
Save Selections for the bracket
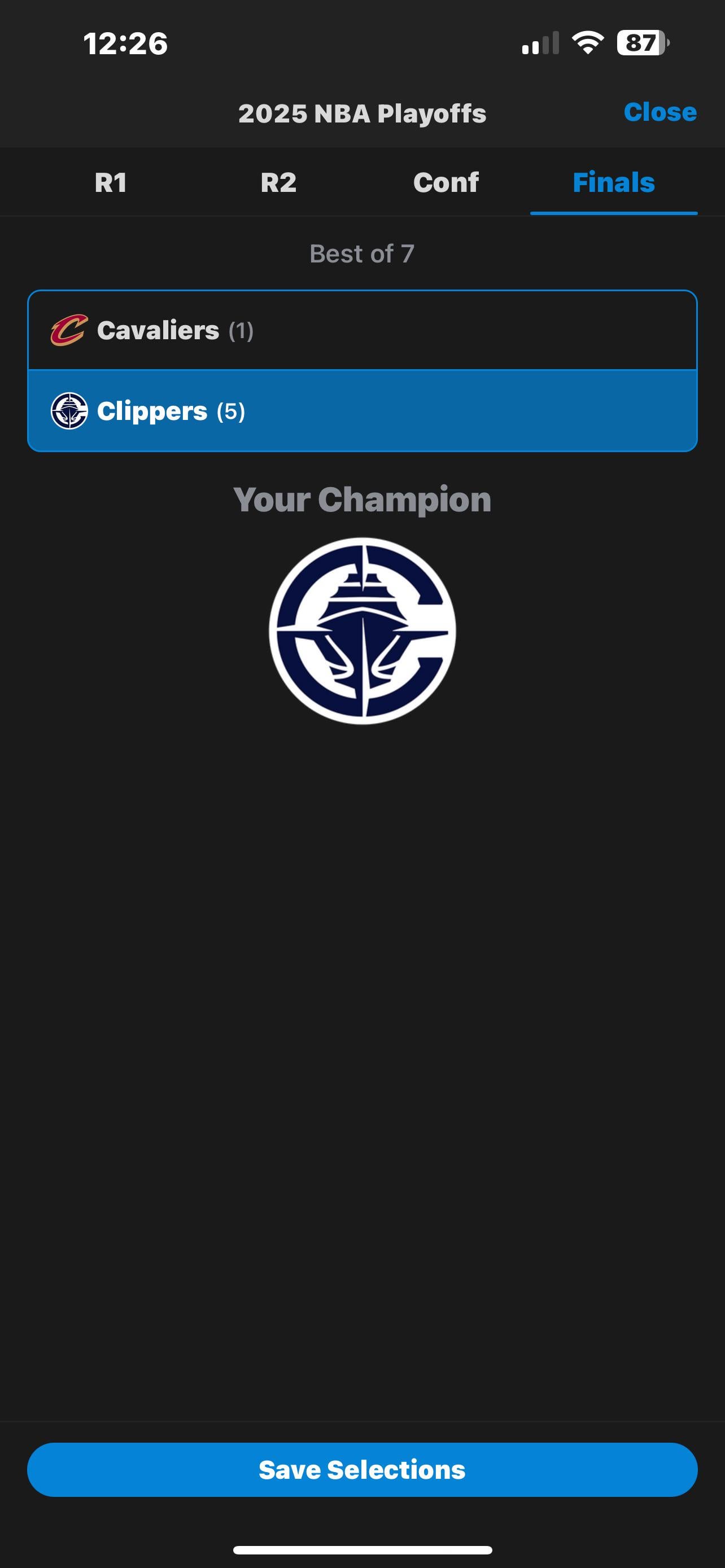pos(362,1469)
